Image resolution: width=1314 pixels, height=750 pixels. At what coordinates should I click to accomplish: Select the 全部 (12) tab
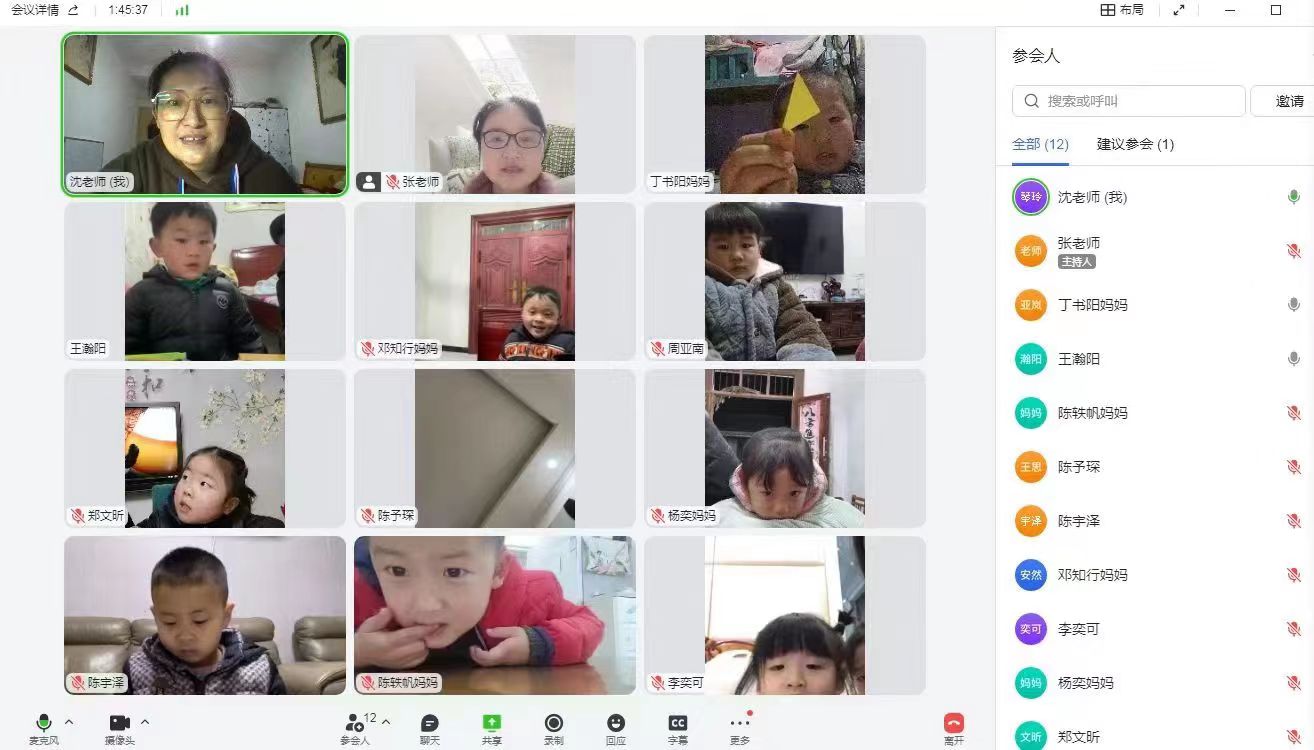tap(1040, 144)
